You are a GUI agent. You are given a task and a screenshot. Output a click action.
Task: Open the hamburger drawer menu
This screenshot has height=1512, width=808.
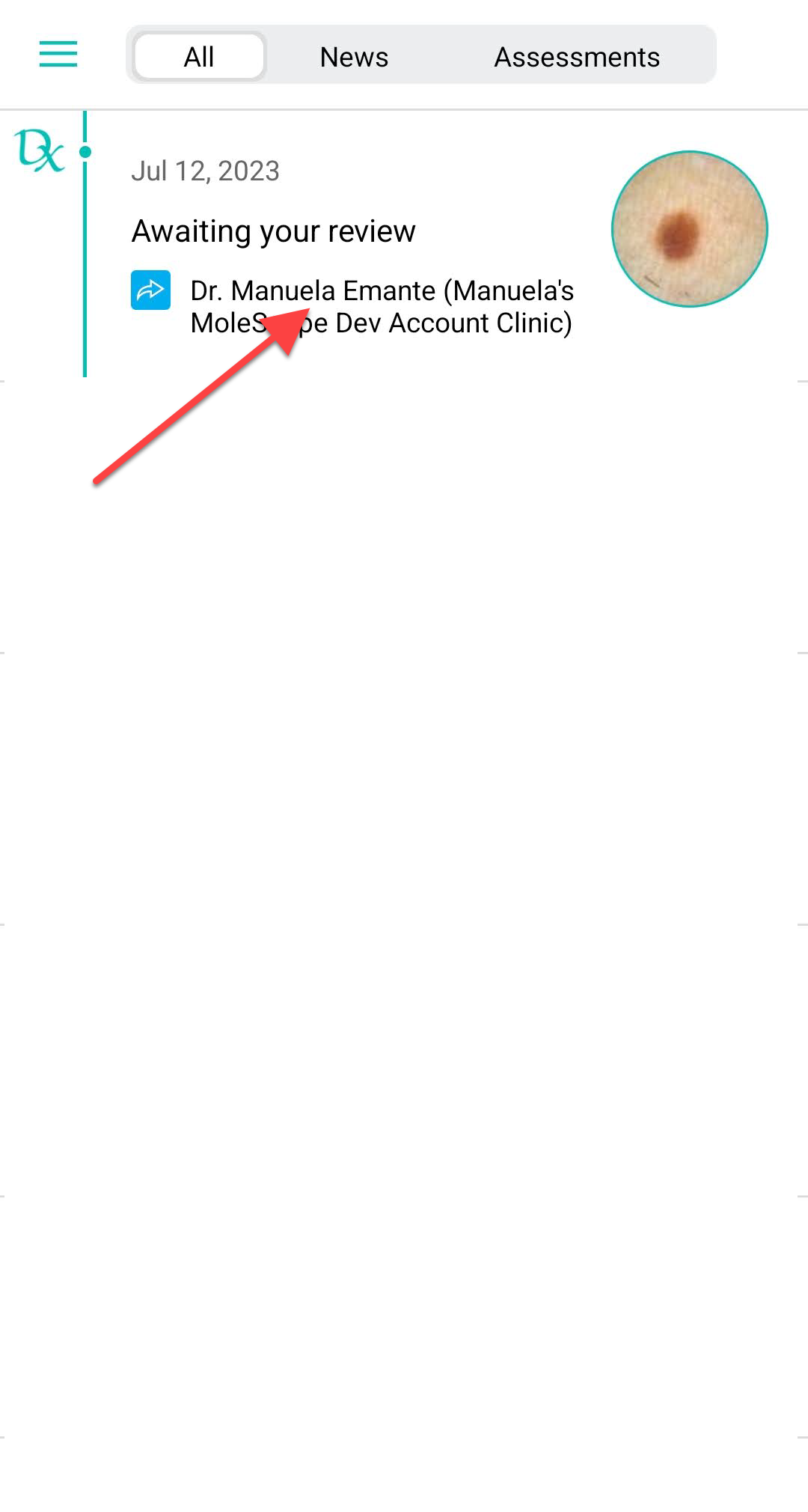(x=58, y=54)
